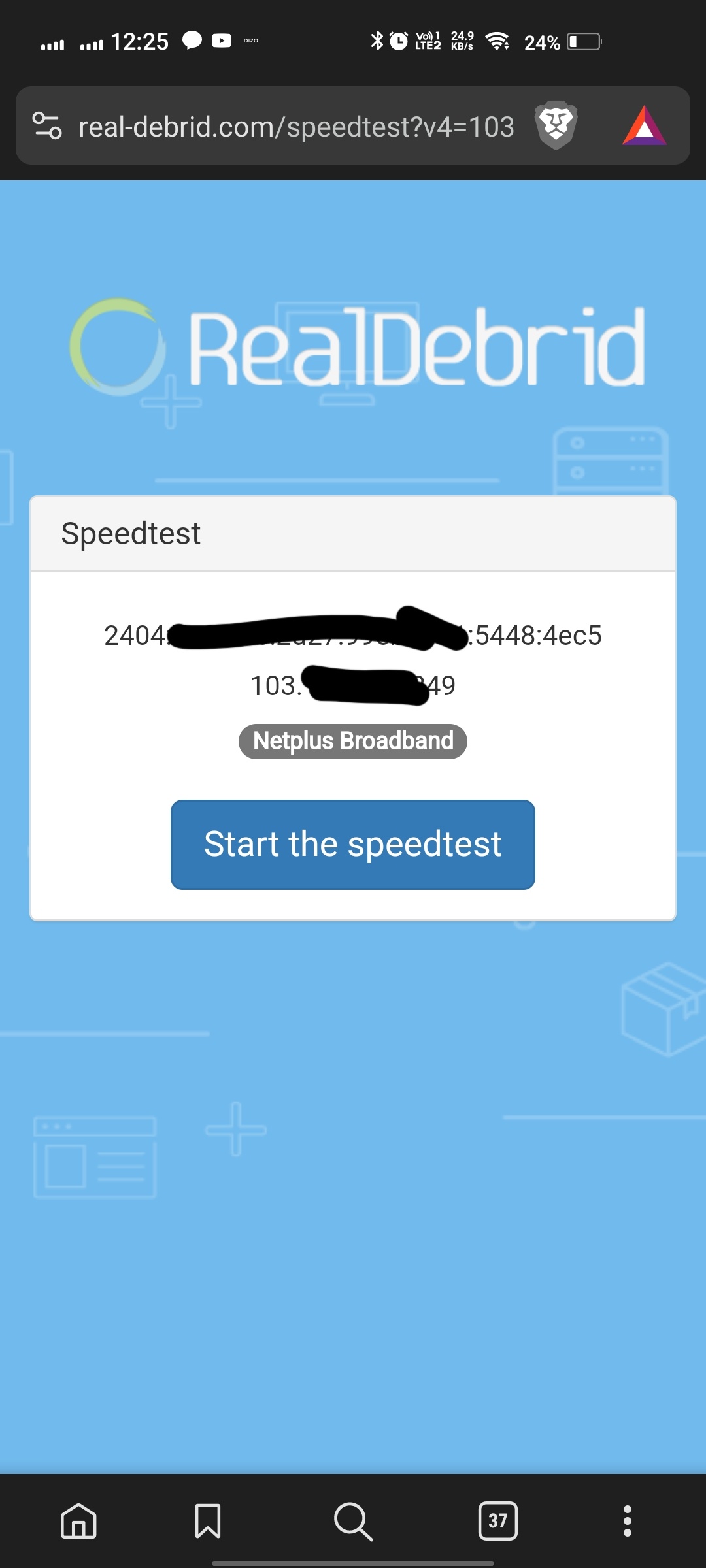Open Brave Rewards triangle icon

tap(644, 126)
